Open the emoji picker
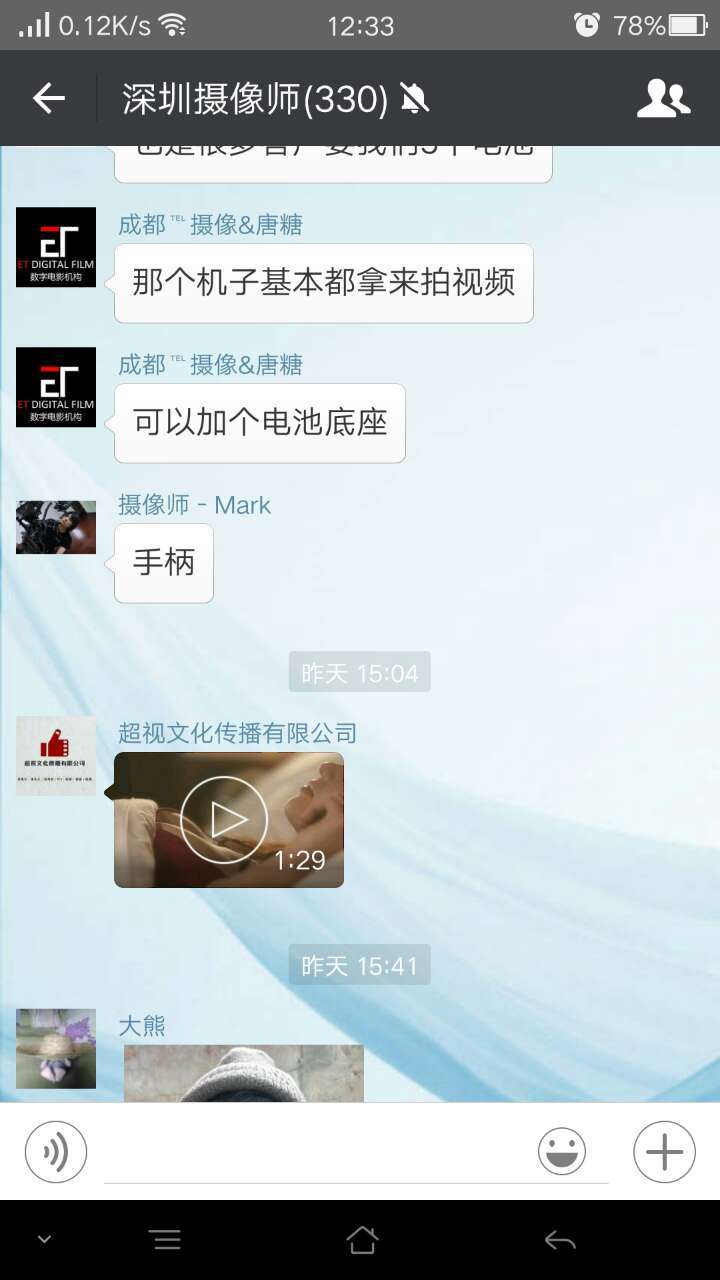720x1280 pixels. tap(562, 1152)
